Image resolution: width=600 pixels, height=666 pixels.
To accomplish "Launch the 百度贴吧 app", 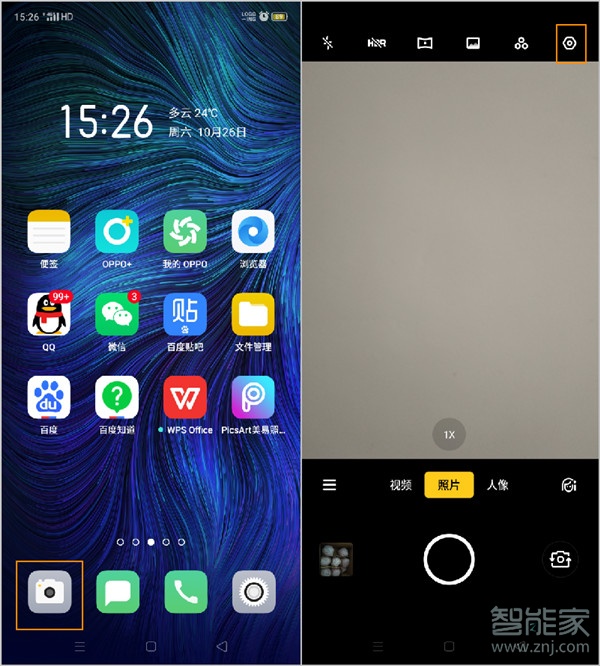I will pyautogui.click(x=185, y=316).
